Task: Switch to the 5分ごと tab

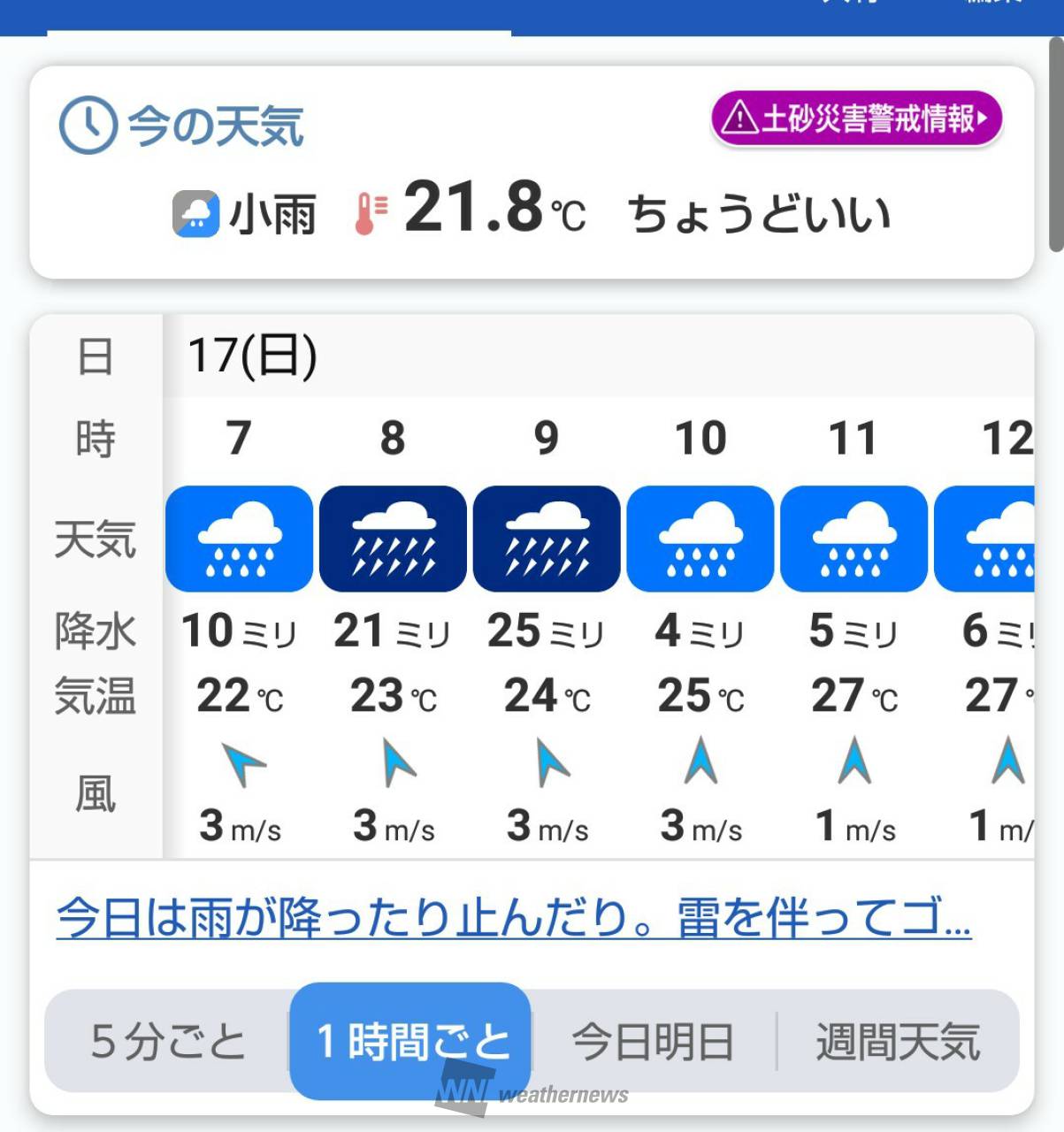Action: coord(168,1041)
